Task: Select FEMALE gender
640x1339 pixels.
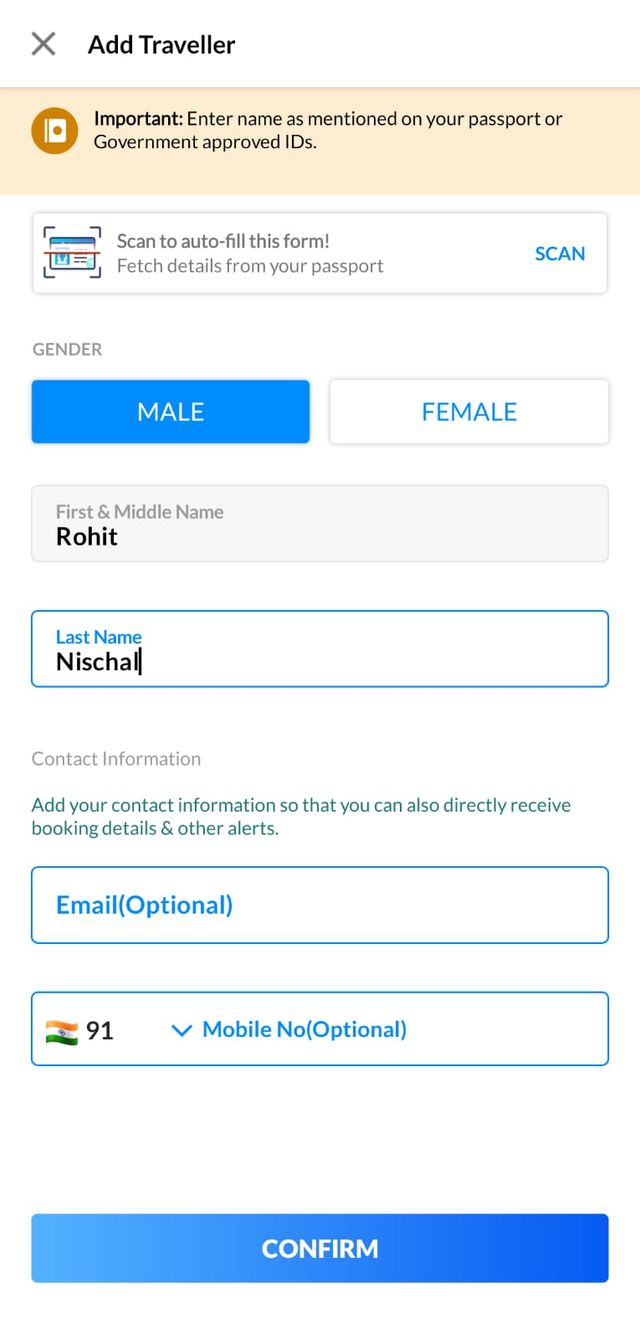Action: (x=469, y=411)
